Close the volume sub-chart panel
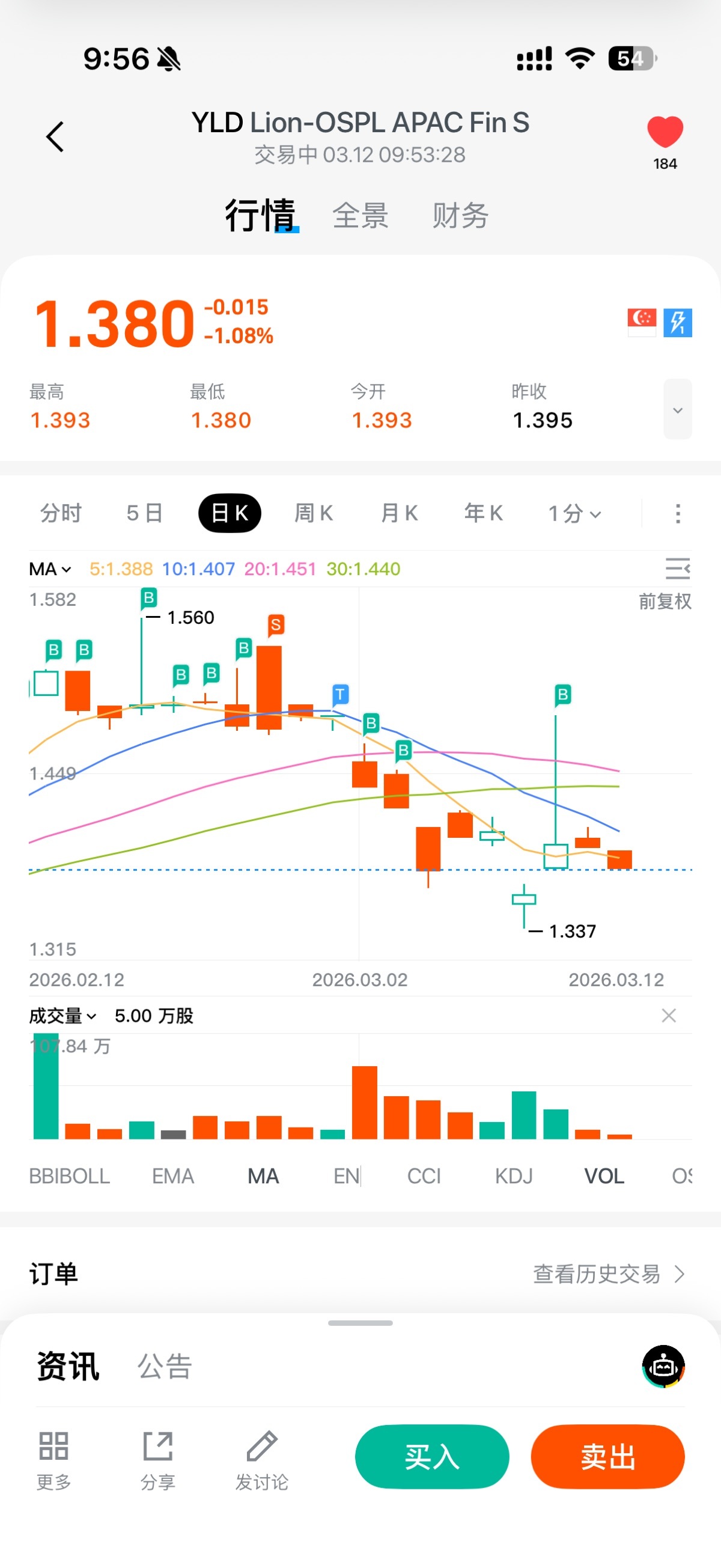This screenshot has width=721, height=1568. (x=669, y=1015)
